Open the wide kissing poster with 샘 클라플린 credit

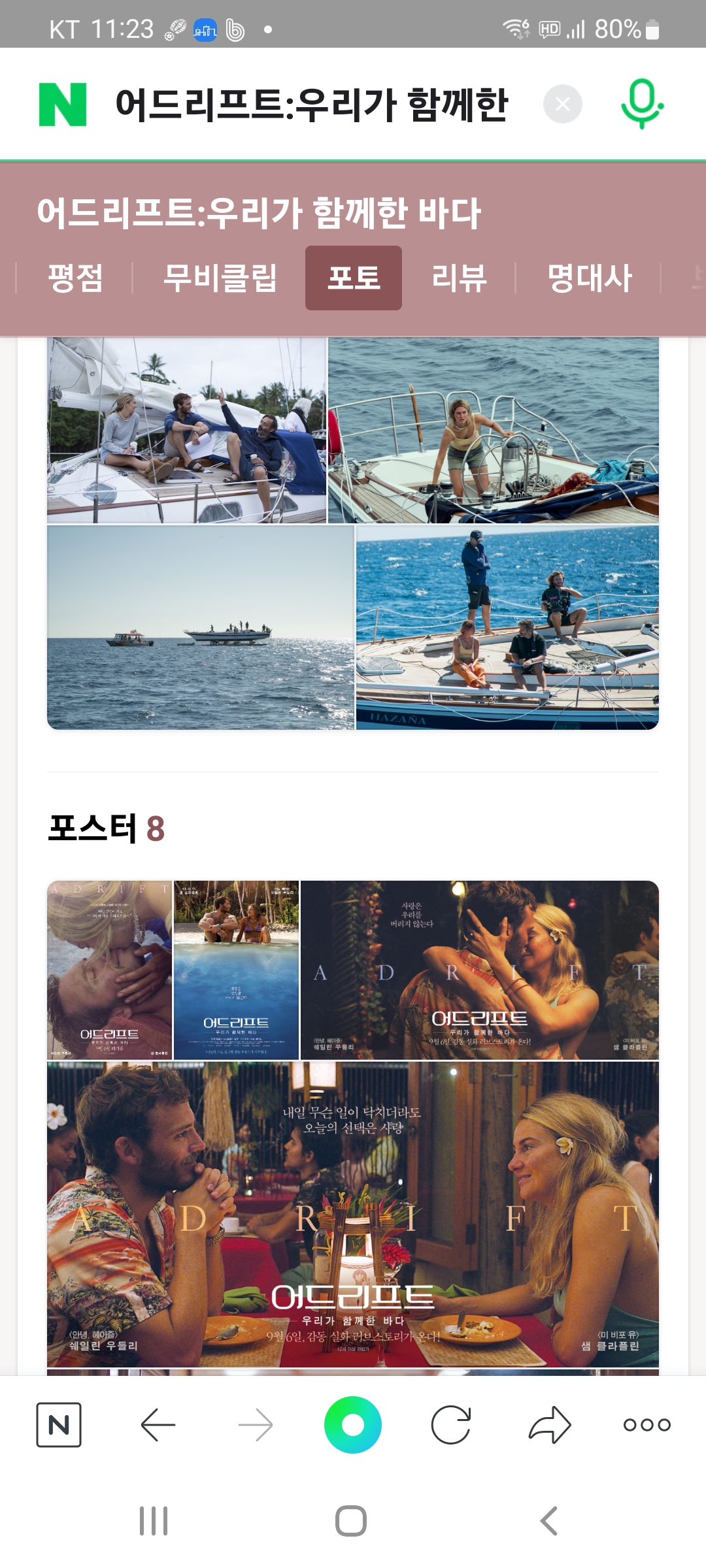click(x=479, y=970)
